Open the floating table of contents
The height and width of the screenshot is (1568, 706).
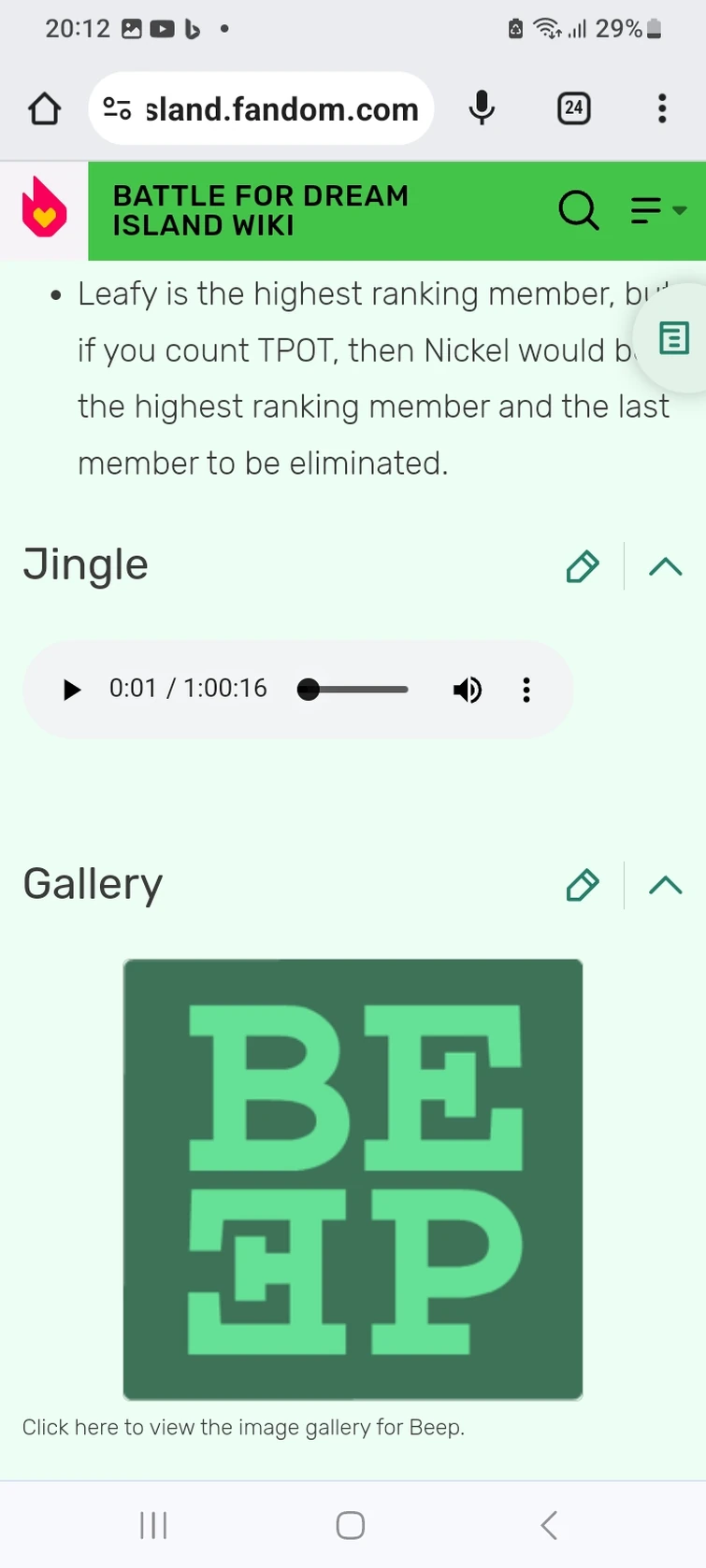673,338
